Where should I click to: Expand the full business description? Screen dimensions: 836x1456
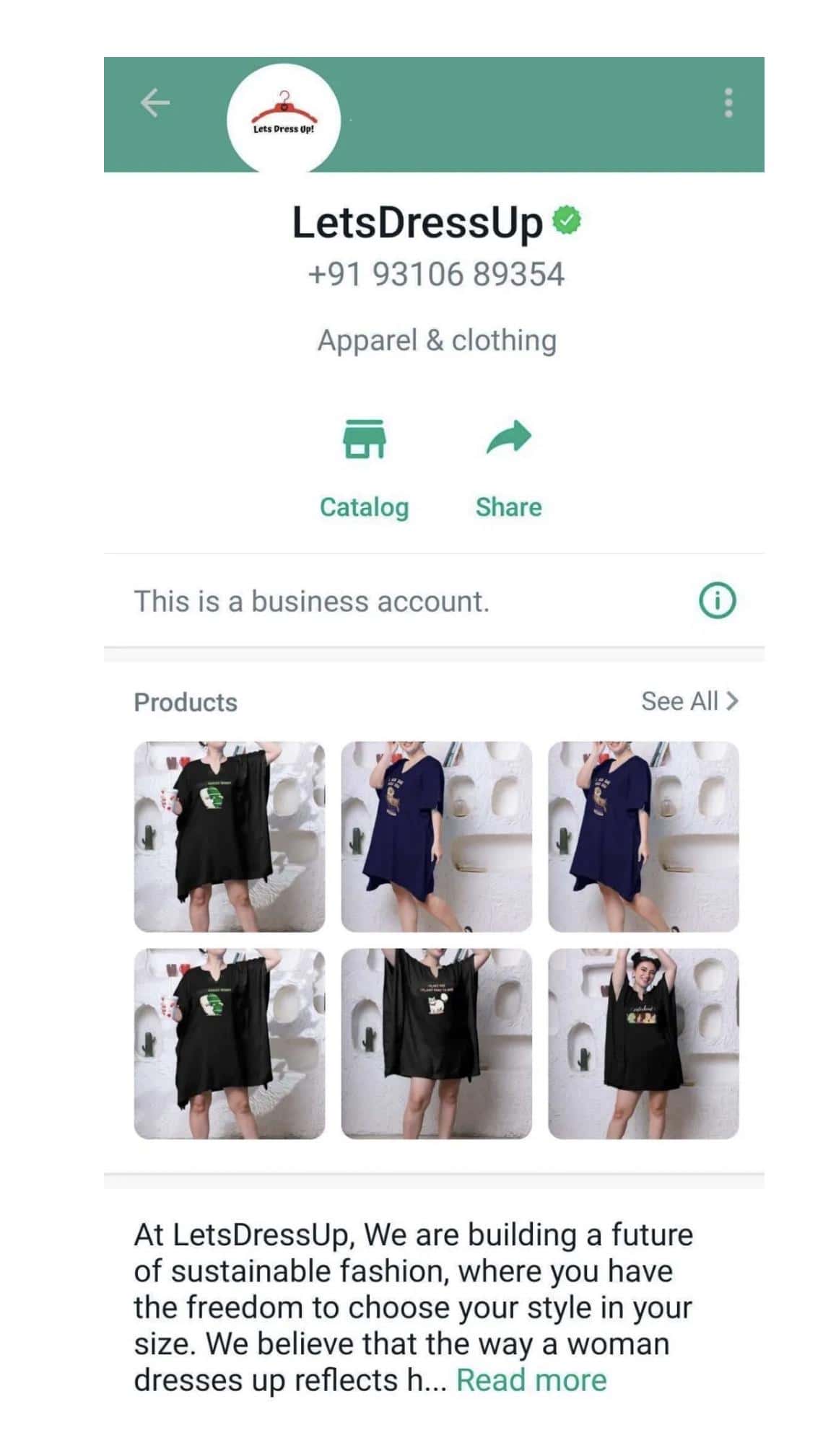coord(529,1378)
